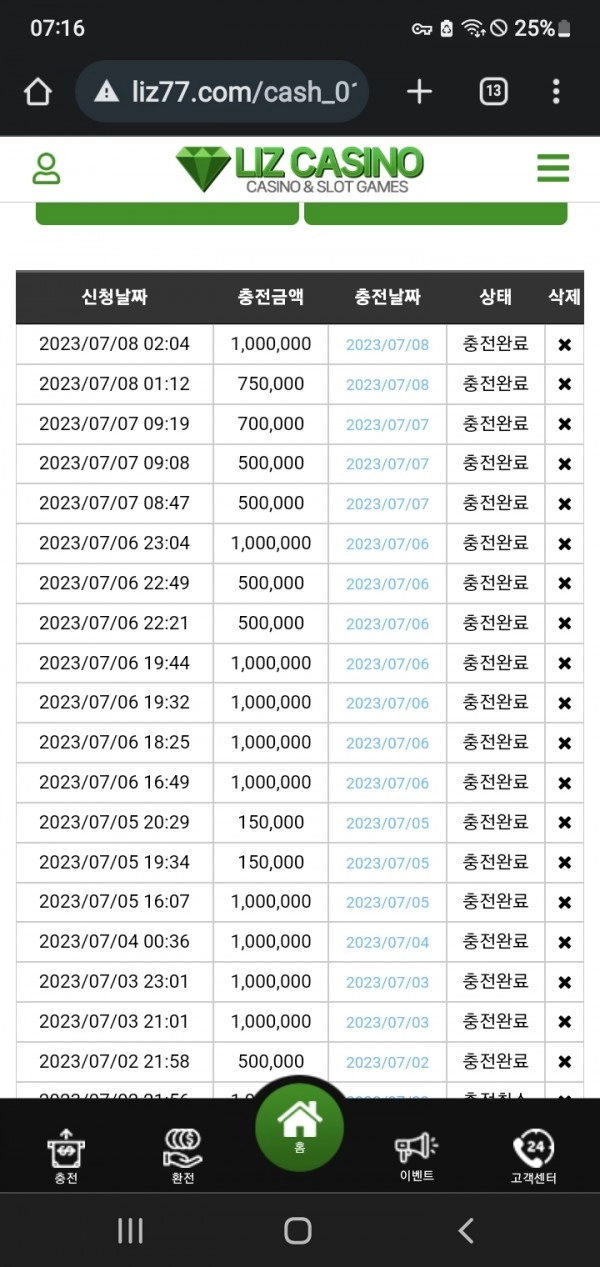Open the green hamburger menu
Screen dimensions: 600x1267
(x=553, y=168)
